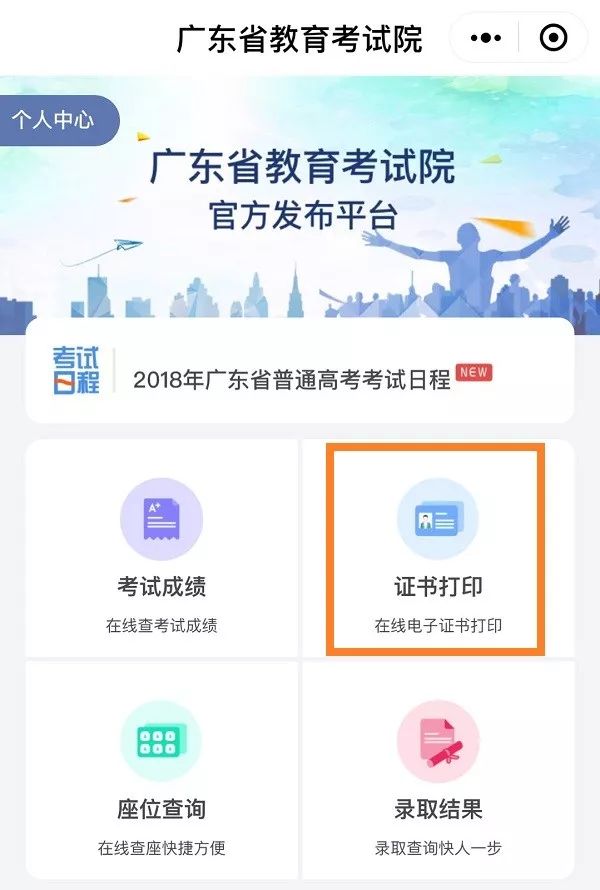The width and height of the screenshot is (600, 890).
Task: Open 个人中心 personal center
Action: tap(55, 121)
